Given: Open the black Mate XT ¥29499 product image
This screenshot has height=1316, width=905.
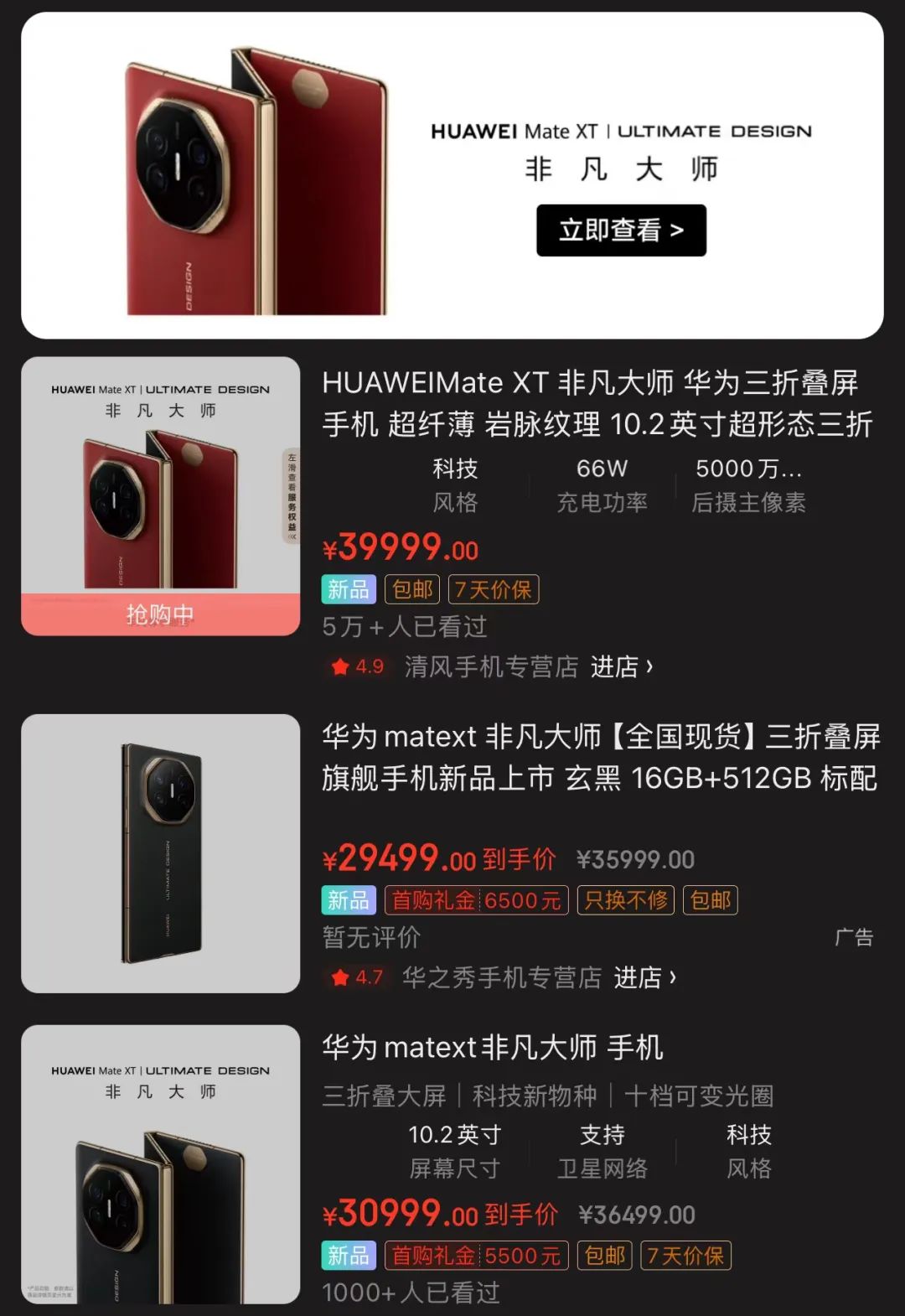Looking at the screenshot, I should pyautogui.click(x=160, y=853).
